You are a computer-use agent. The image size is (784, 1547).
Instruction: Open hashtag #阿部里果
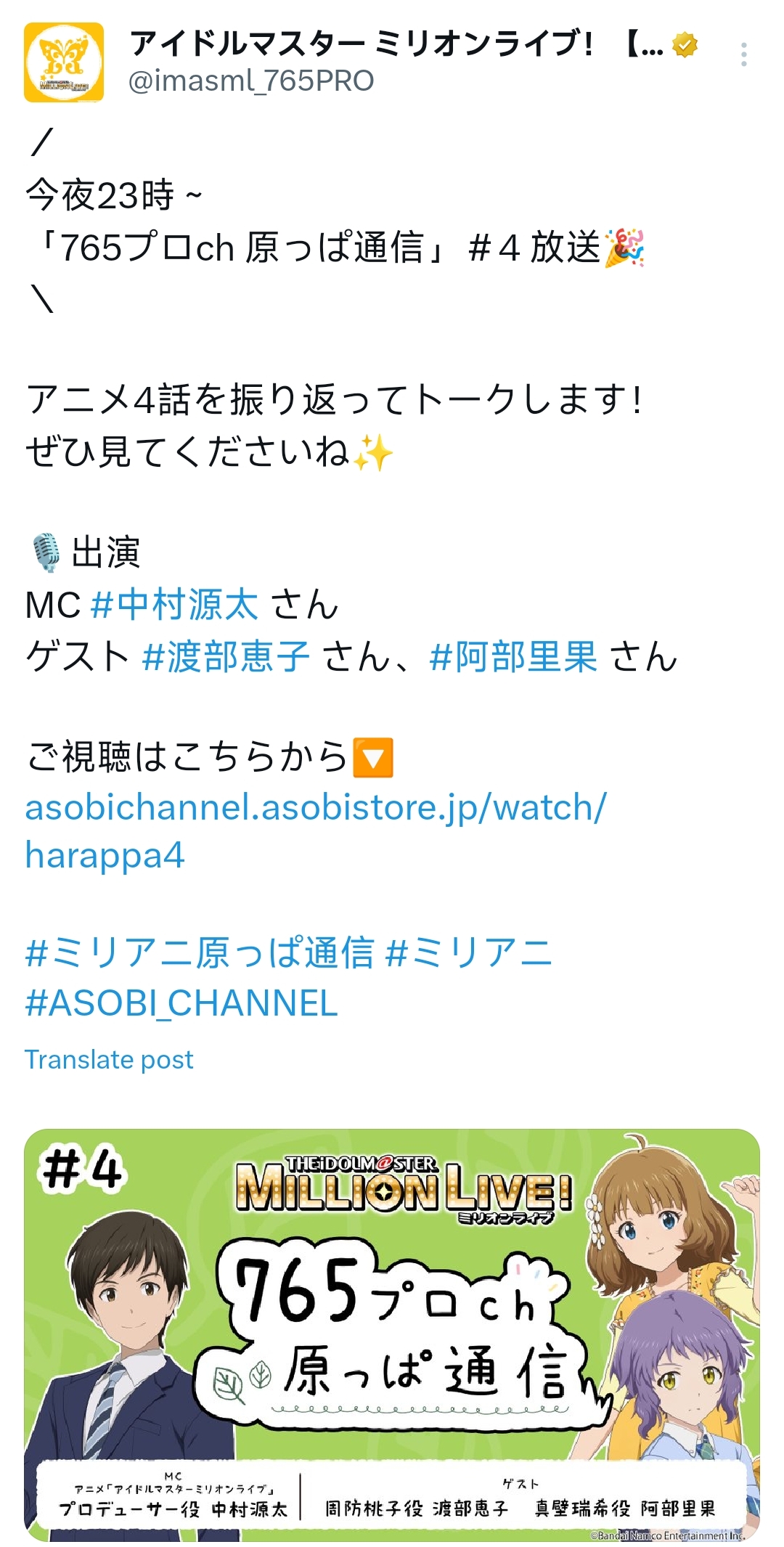pyautogui.click(x=513, y=656)
